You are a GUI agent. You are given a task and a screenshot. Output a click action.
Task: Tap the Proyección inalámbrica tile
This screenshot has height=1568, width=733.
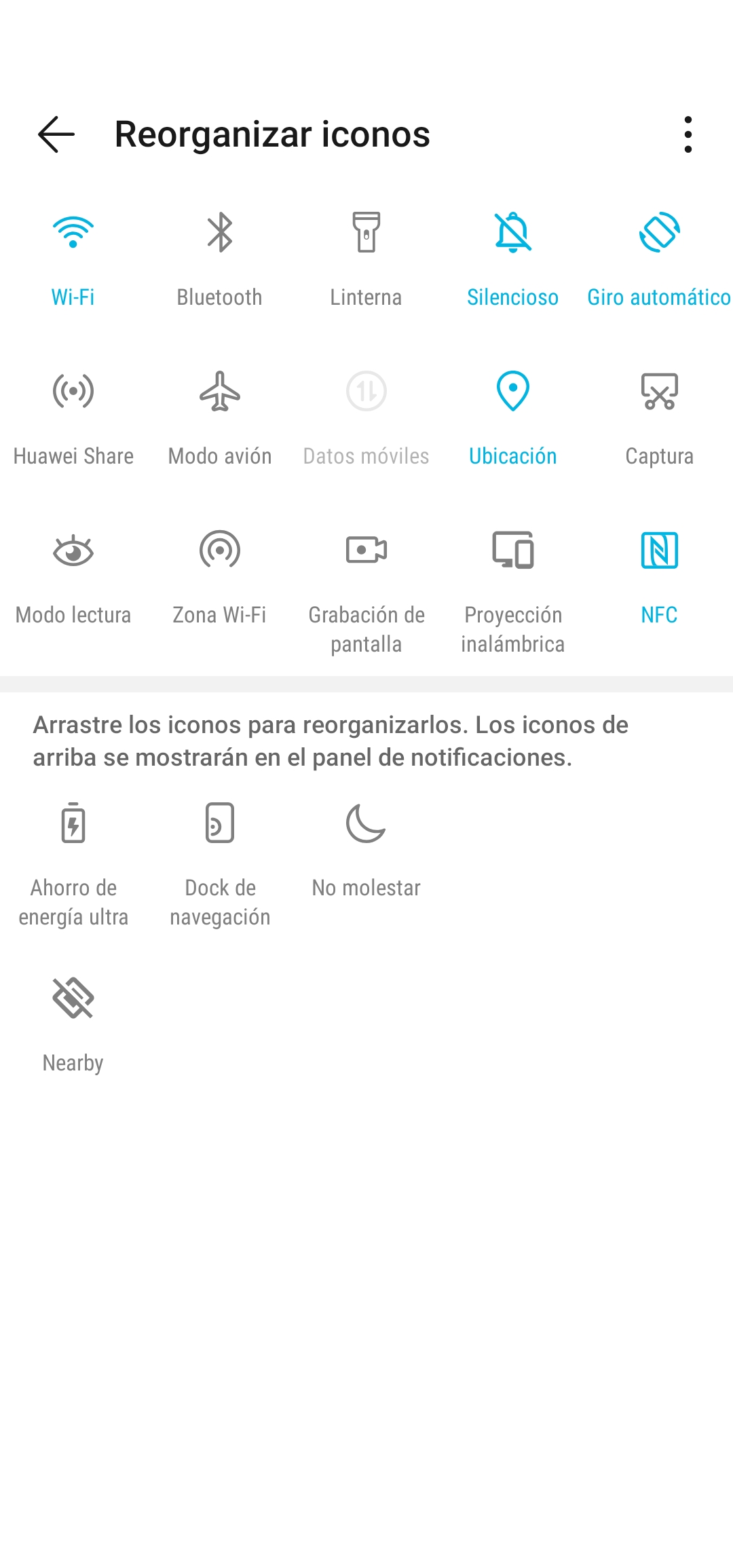tap(513, 592)
